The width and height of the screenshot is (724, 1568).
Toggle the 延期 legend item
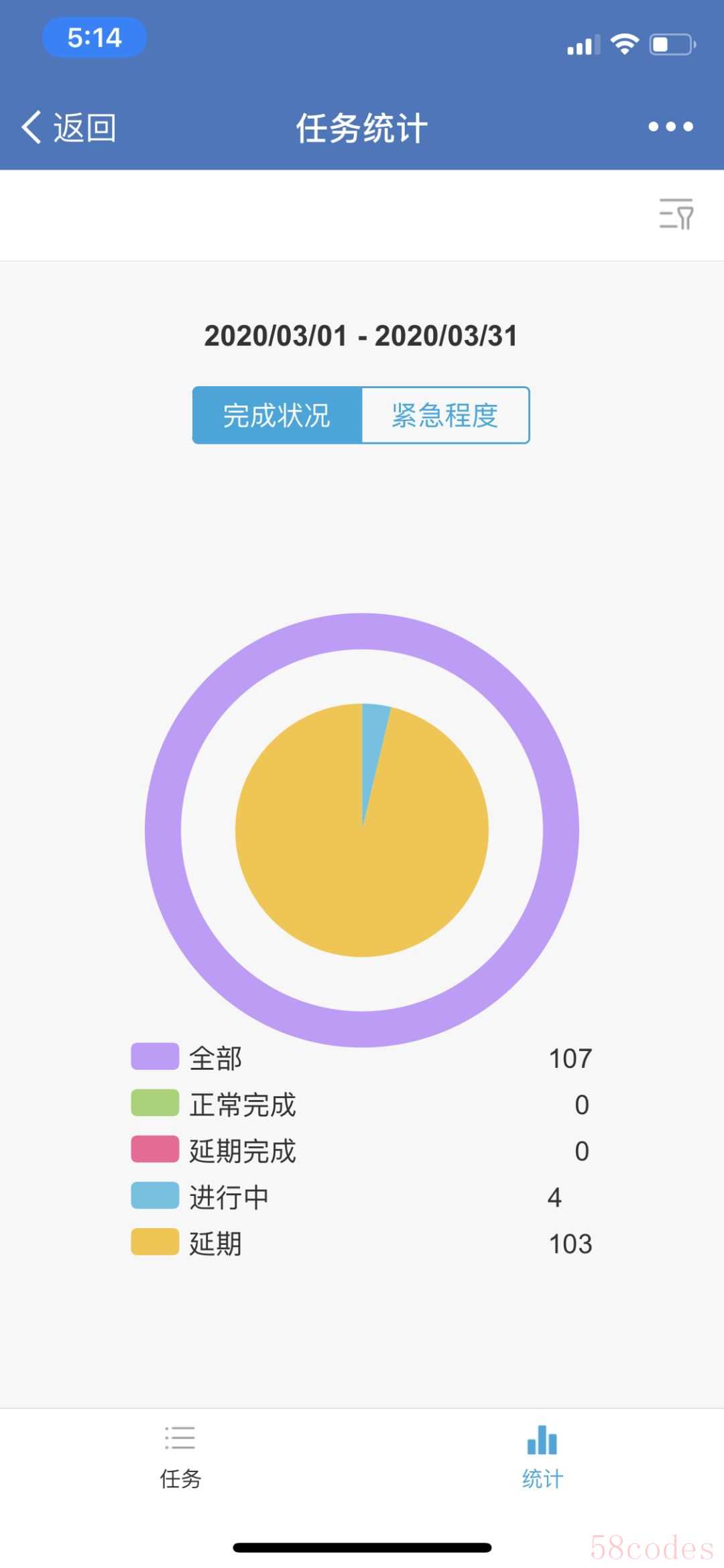(x=186, y=1243)
